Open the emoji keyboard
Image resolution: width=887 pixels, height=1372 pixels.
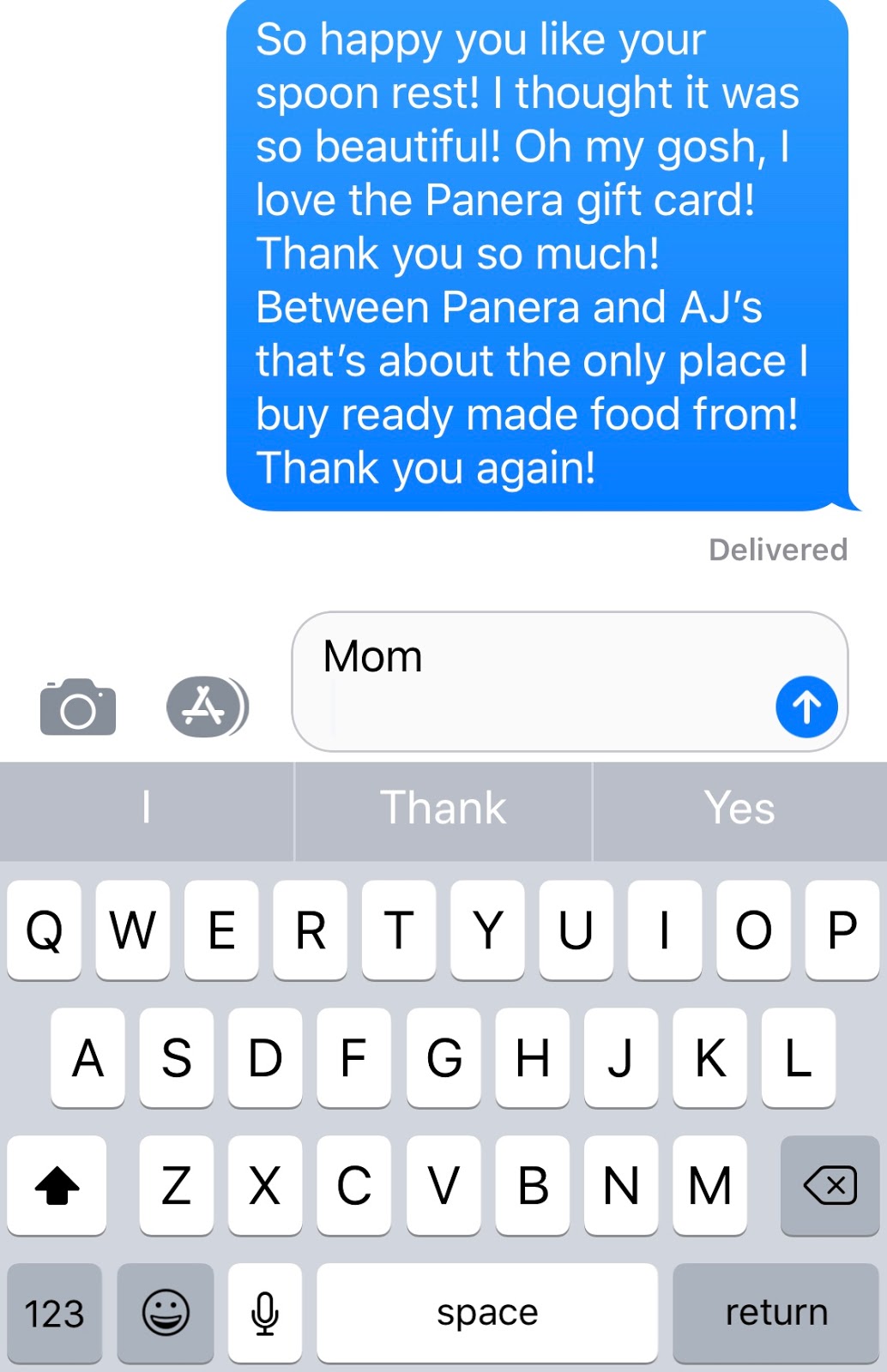click(x=166, y=1313)
